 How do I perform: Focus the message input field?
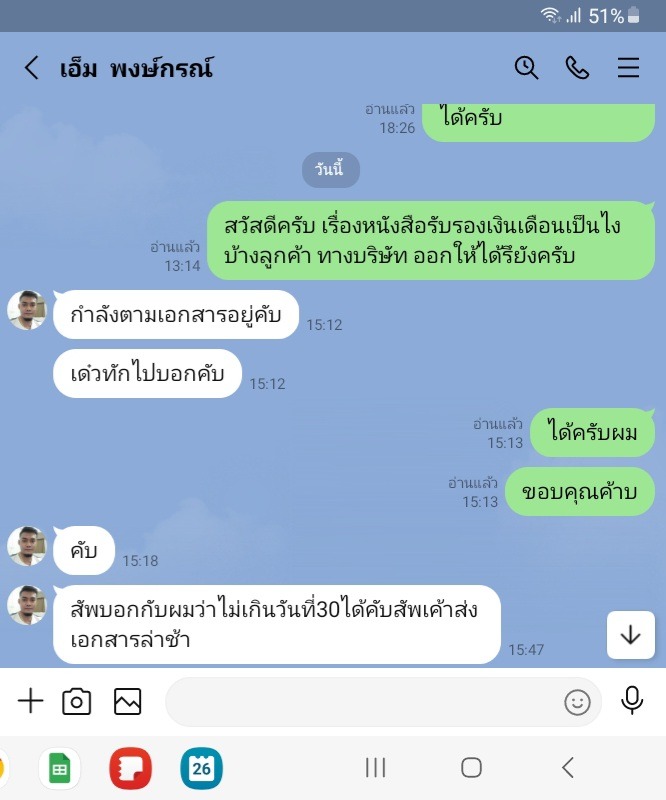360,702
